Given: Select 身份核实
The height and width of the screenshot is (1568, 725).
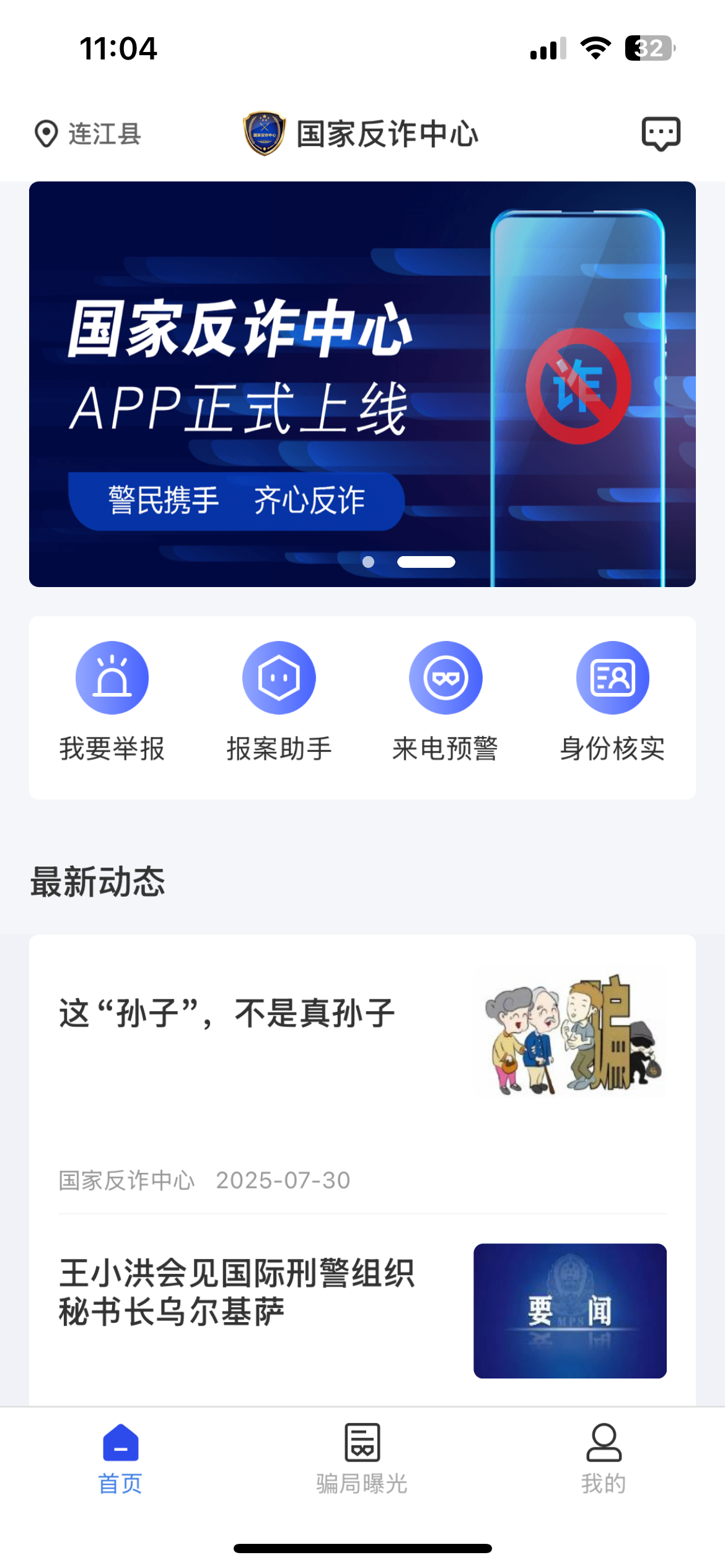Looking at the screenshot, I should click(612, 701).
